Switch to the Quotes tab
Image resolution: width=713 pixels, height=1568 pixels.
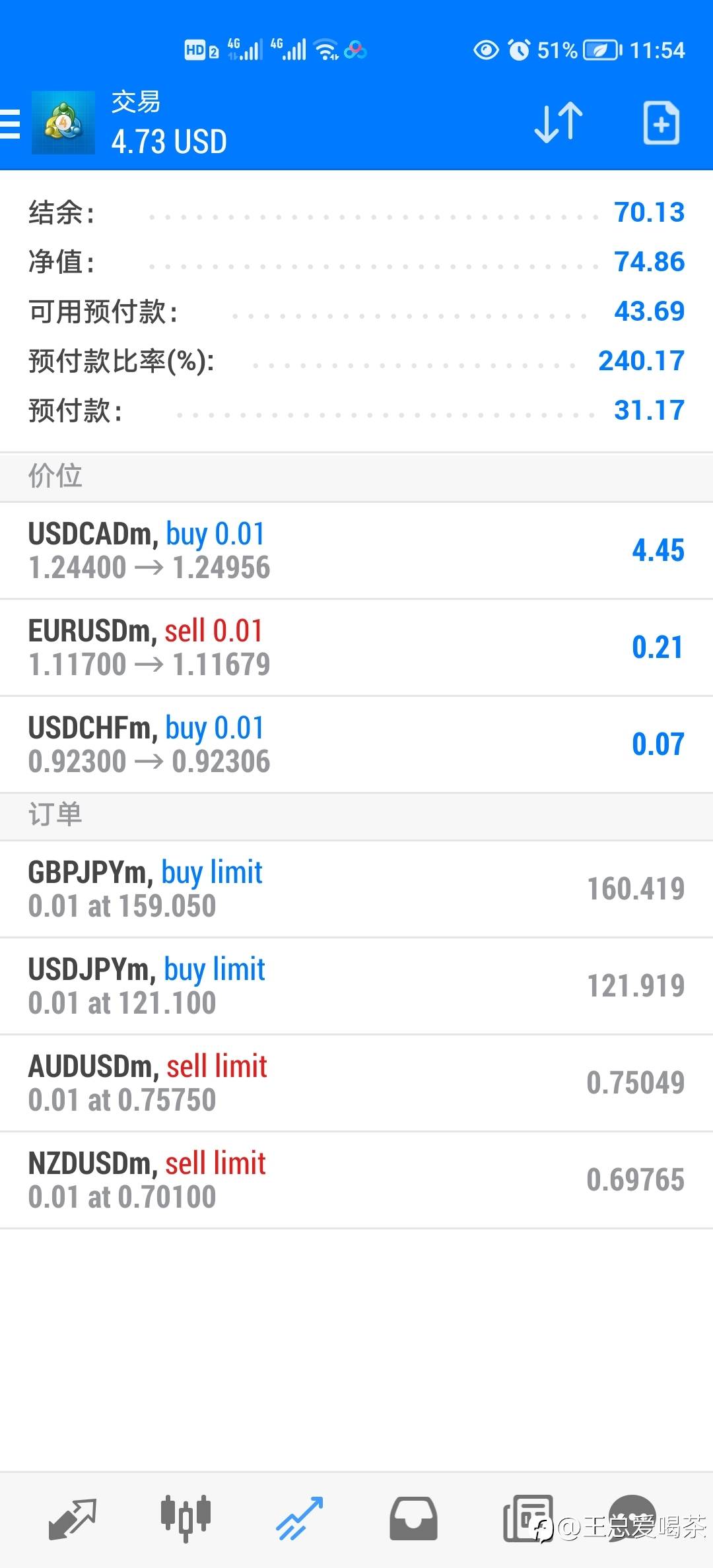(73, 1519)
